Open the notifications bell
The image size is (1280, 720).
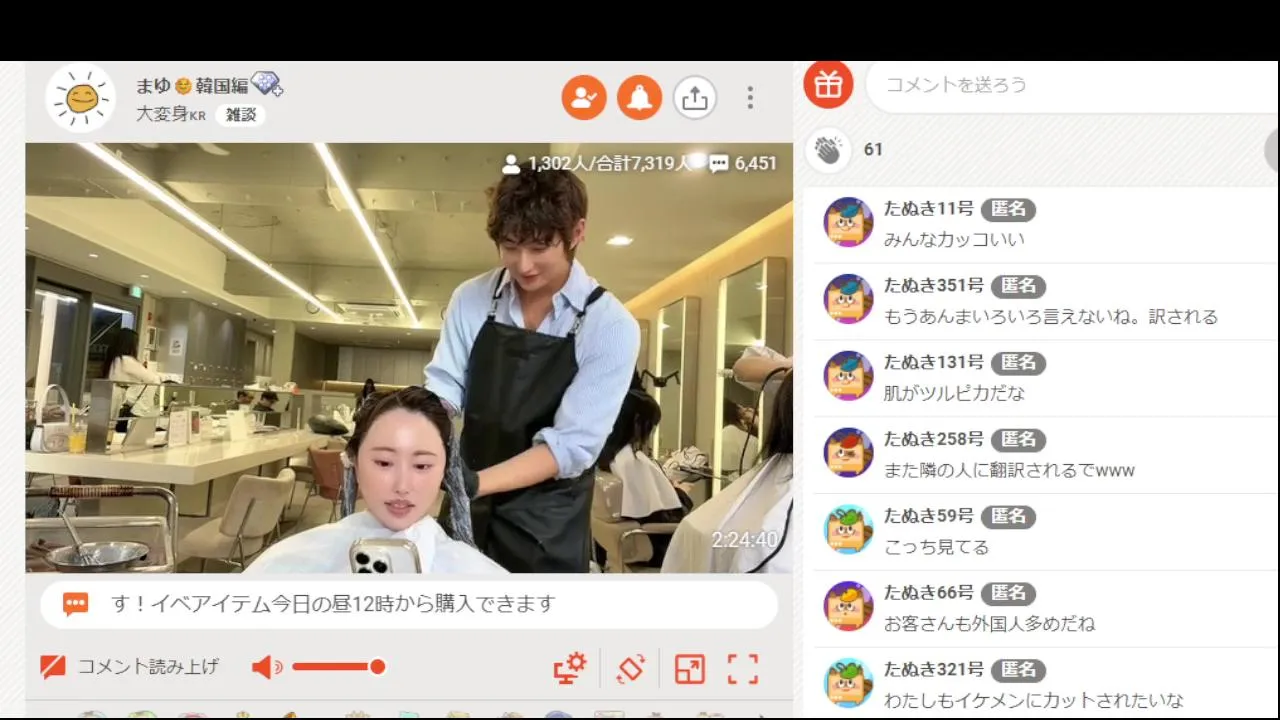[639, 98]
